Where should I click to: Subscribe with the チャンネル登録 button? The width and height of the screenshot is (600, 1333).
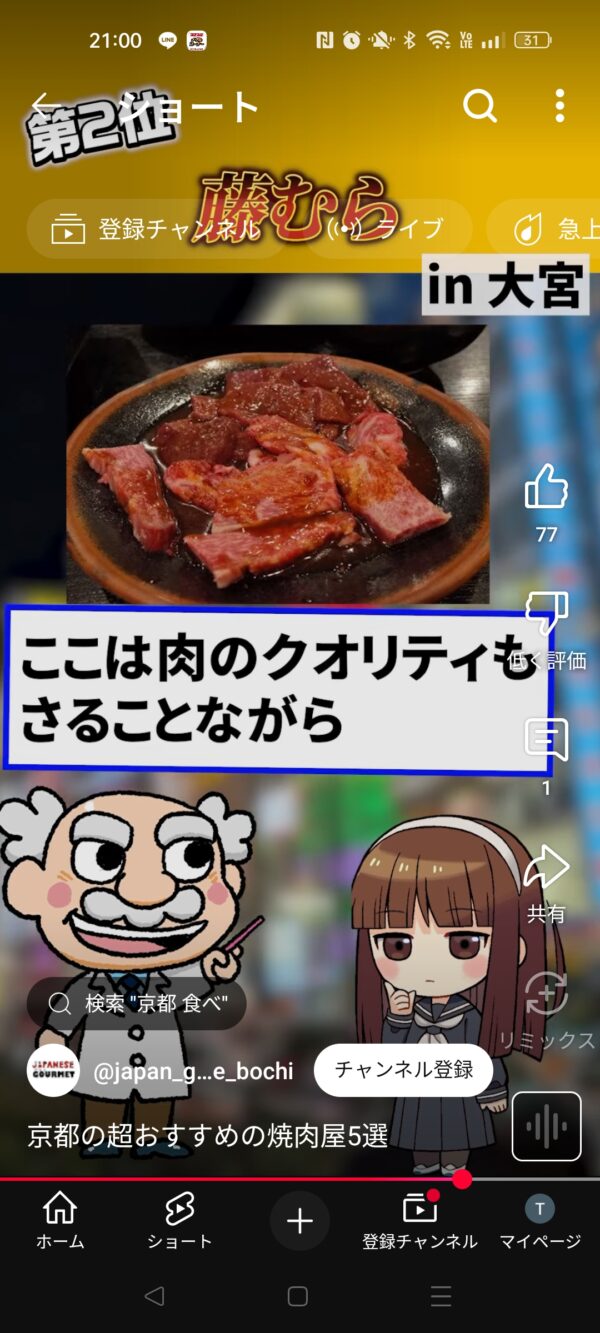pyautogui.click(x=403, y=1070)
